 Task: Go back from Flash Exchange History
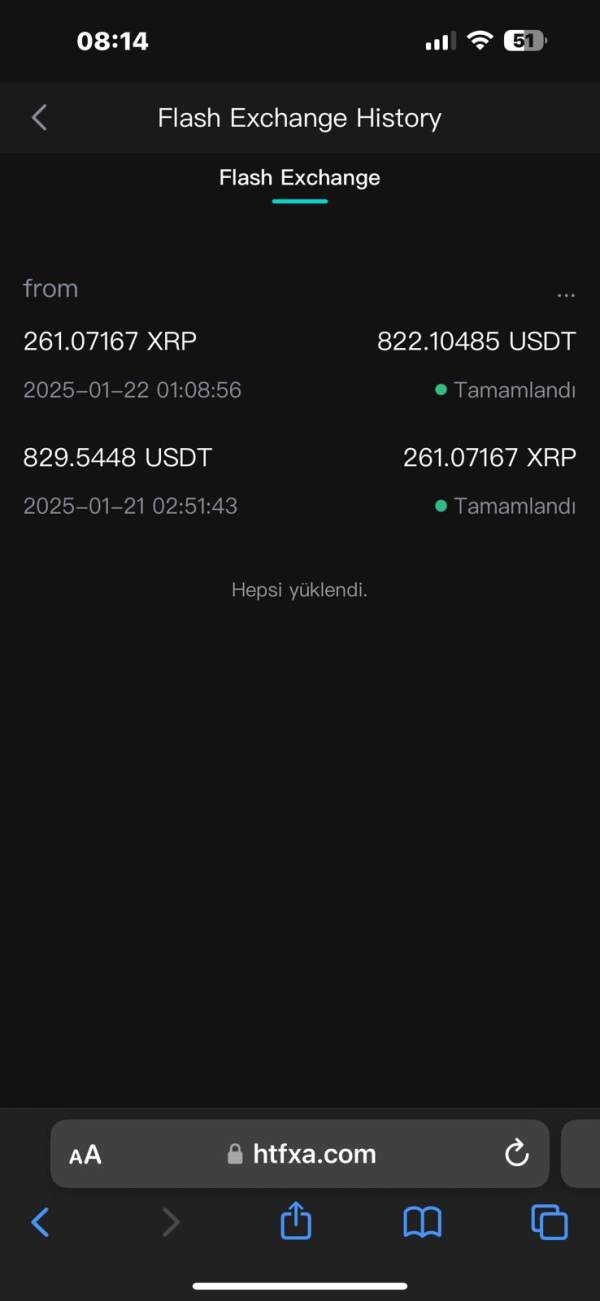[39, 118]
